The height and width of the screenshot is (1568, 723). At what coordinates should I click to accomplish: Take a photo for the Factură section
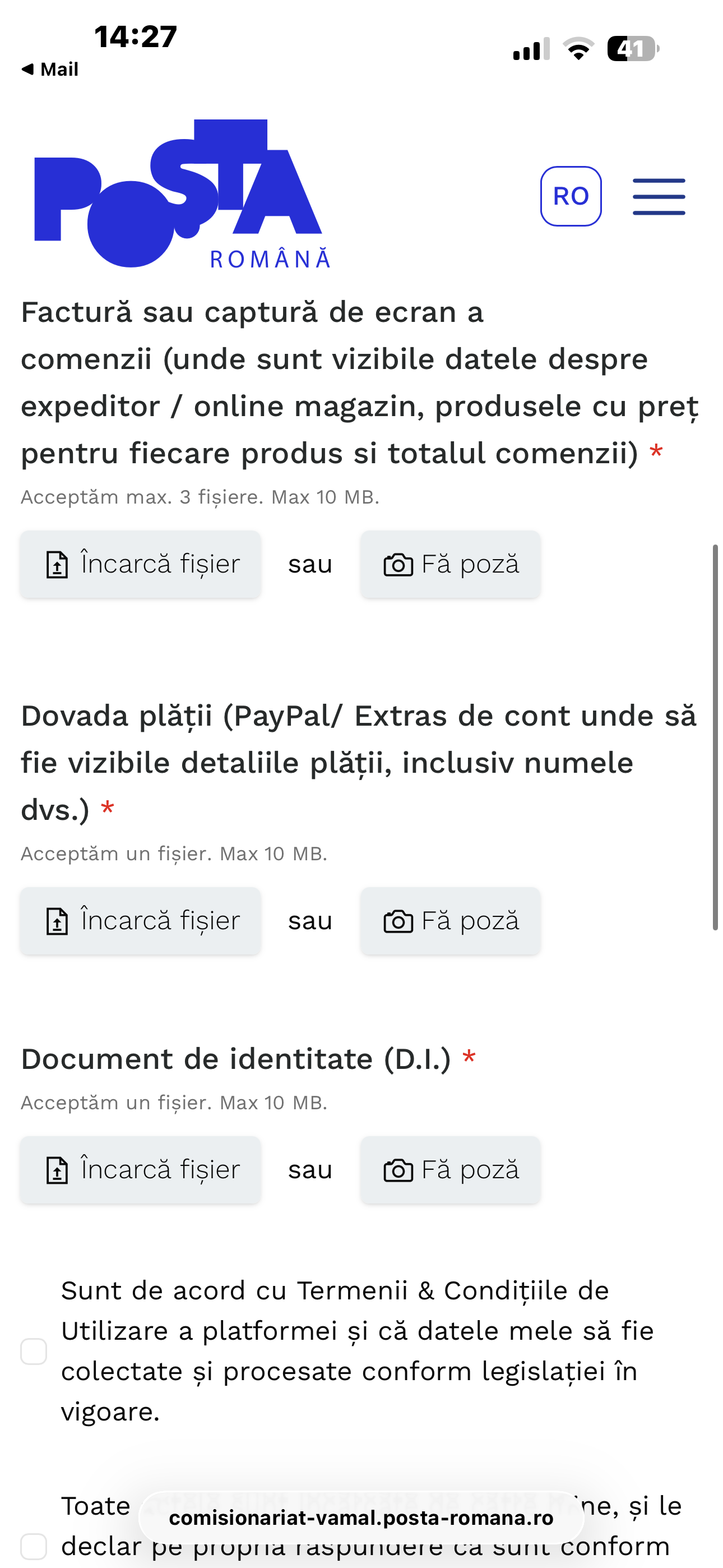451,564
